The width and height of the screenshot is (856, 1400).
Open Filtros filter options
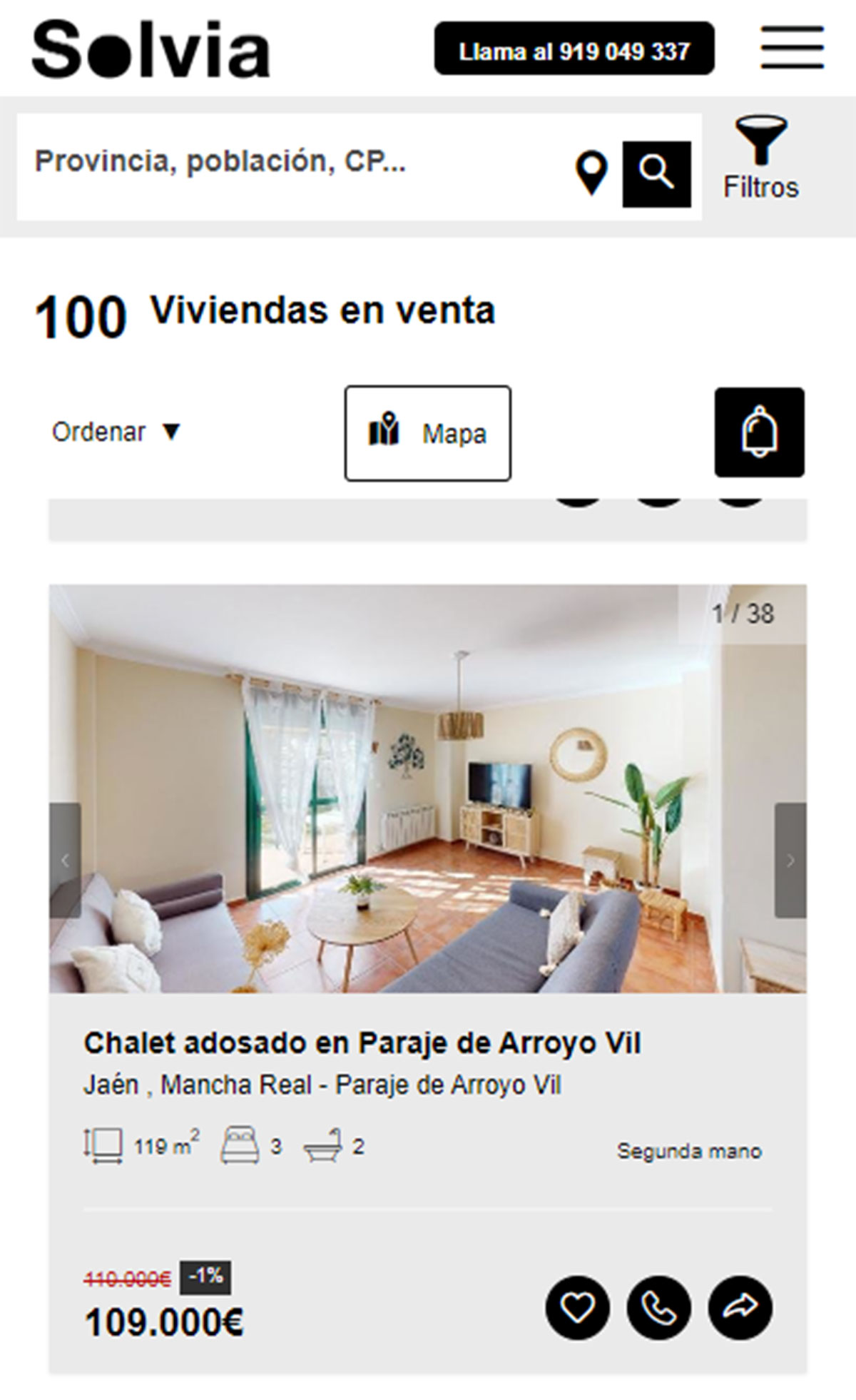point(760,158)
